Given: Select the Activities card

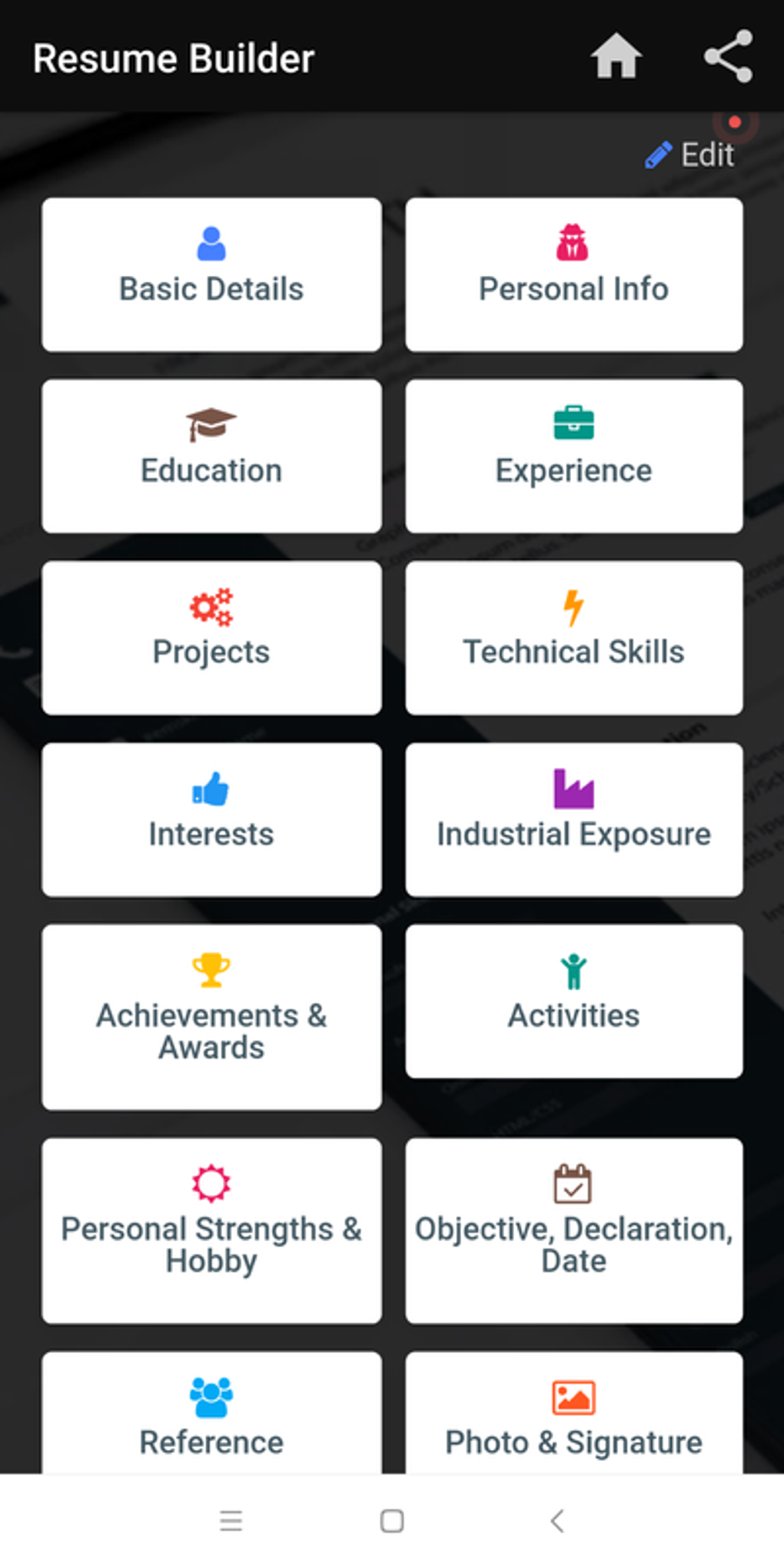Looking at the screenshot, I should [x=574, y=1002].
